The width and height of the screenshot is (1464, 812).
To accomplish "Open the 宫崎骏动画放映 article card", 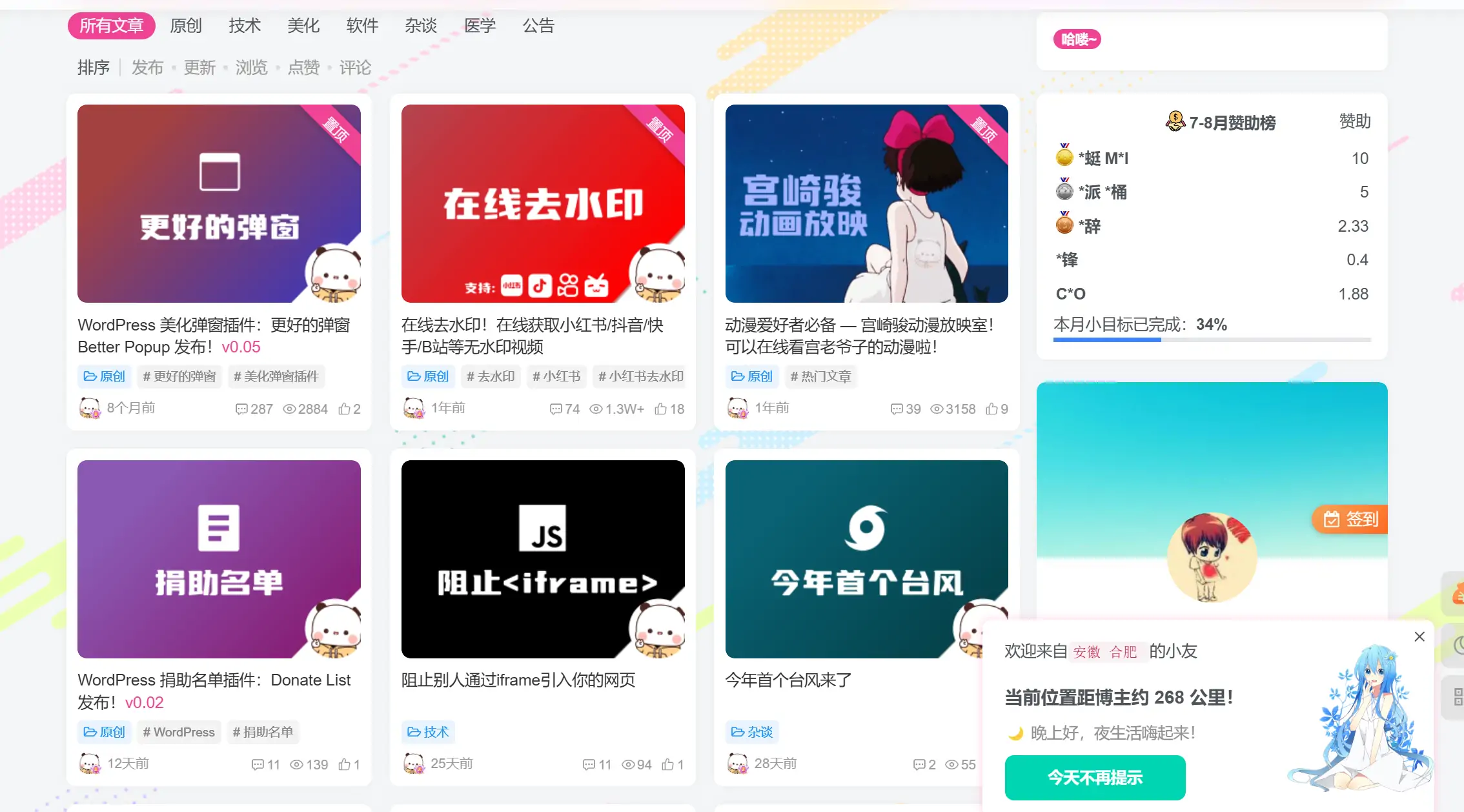I will point(866,203).
